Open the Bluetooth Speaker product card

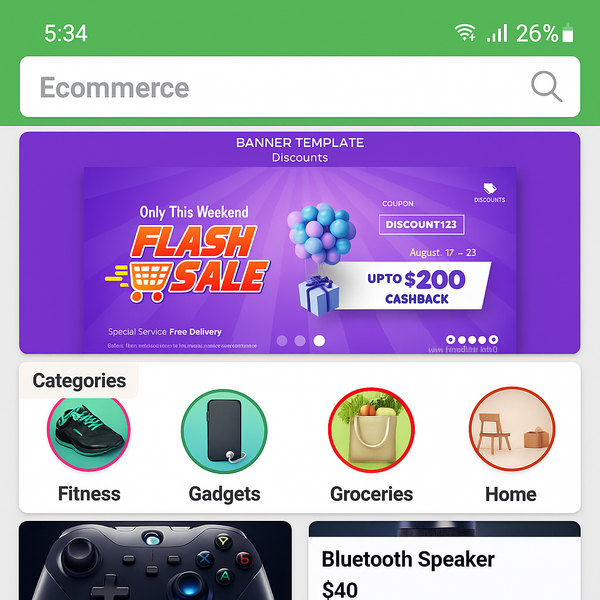pyautogui.click(x=444, y=562)
